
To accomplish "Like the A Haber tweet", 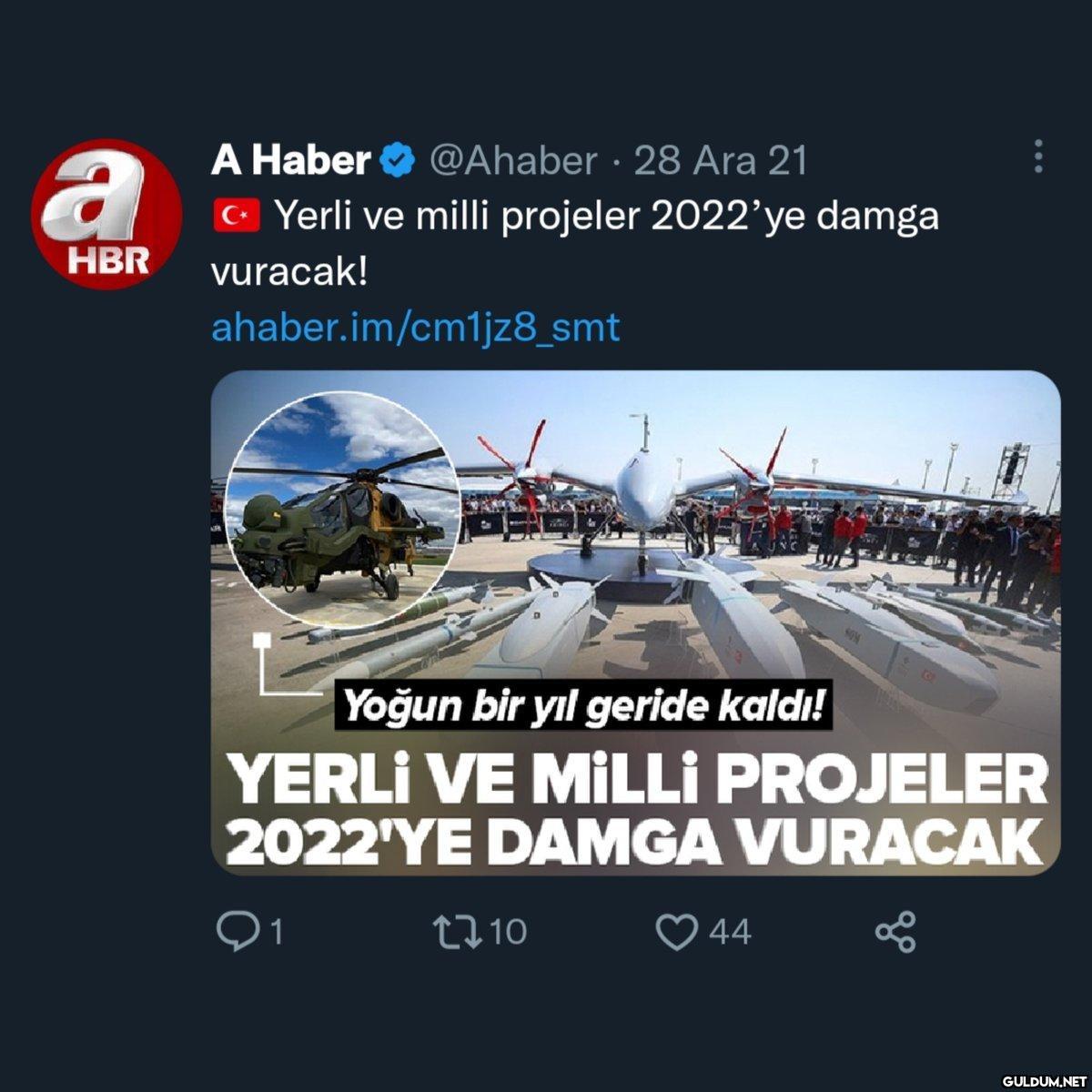I will (x=677, y=932).
